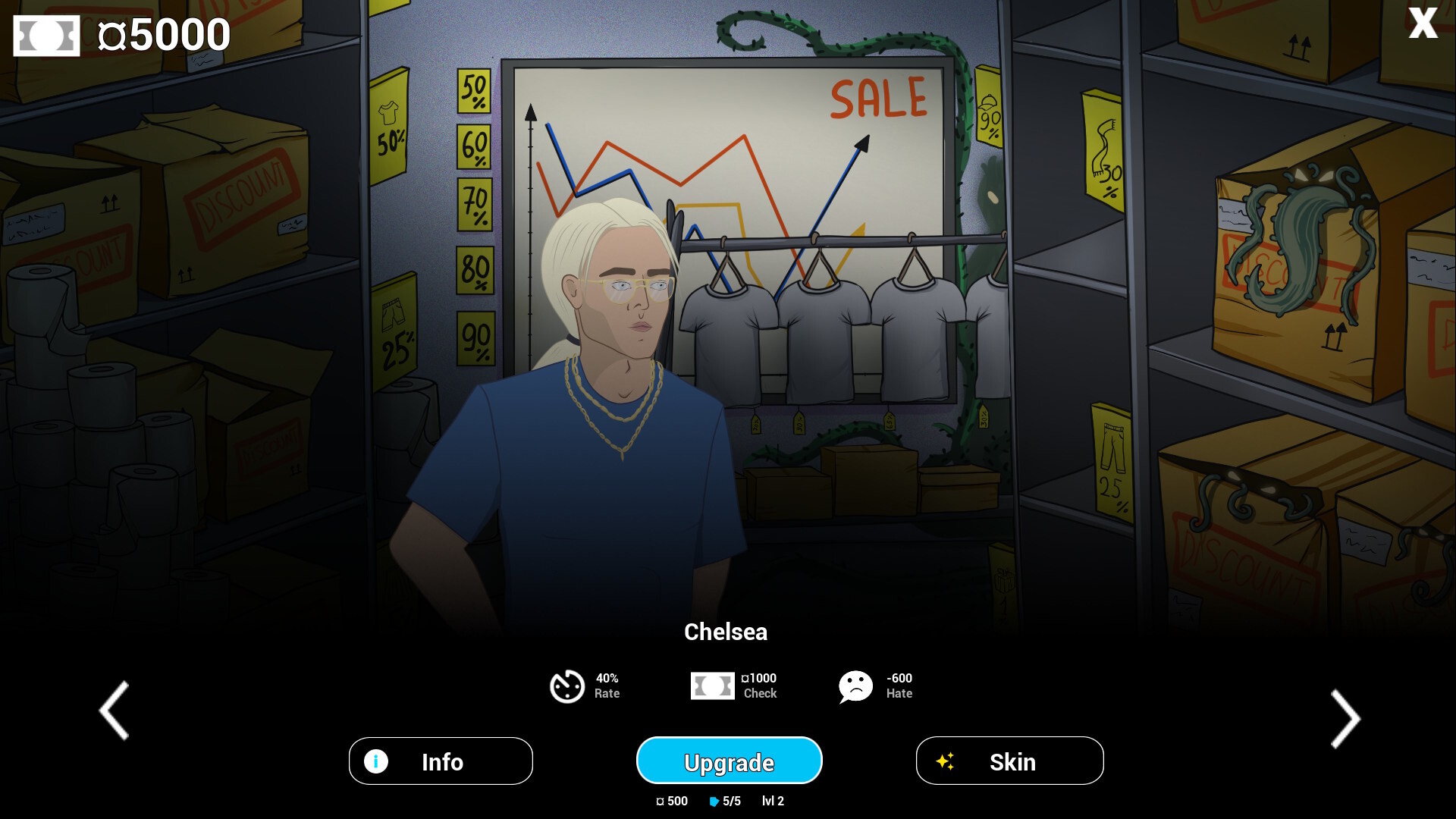Screen dimensions: 1456x819
Task: Go to the next character
Action: 1345,718
